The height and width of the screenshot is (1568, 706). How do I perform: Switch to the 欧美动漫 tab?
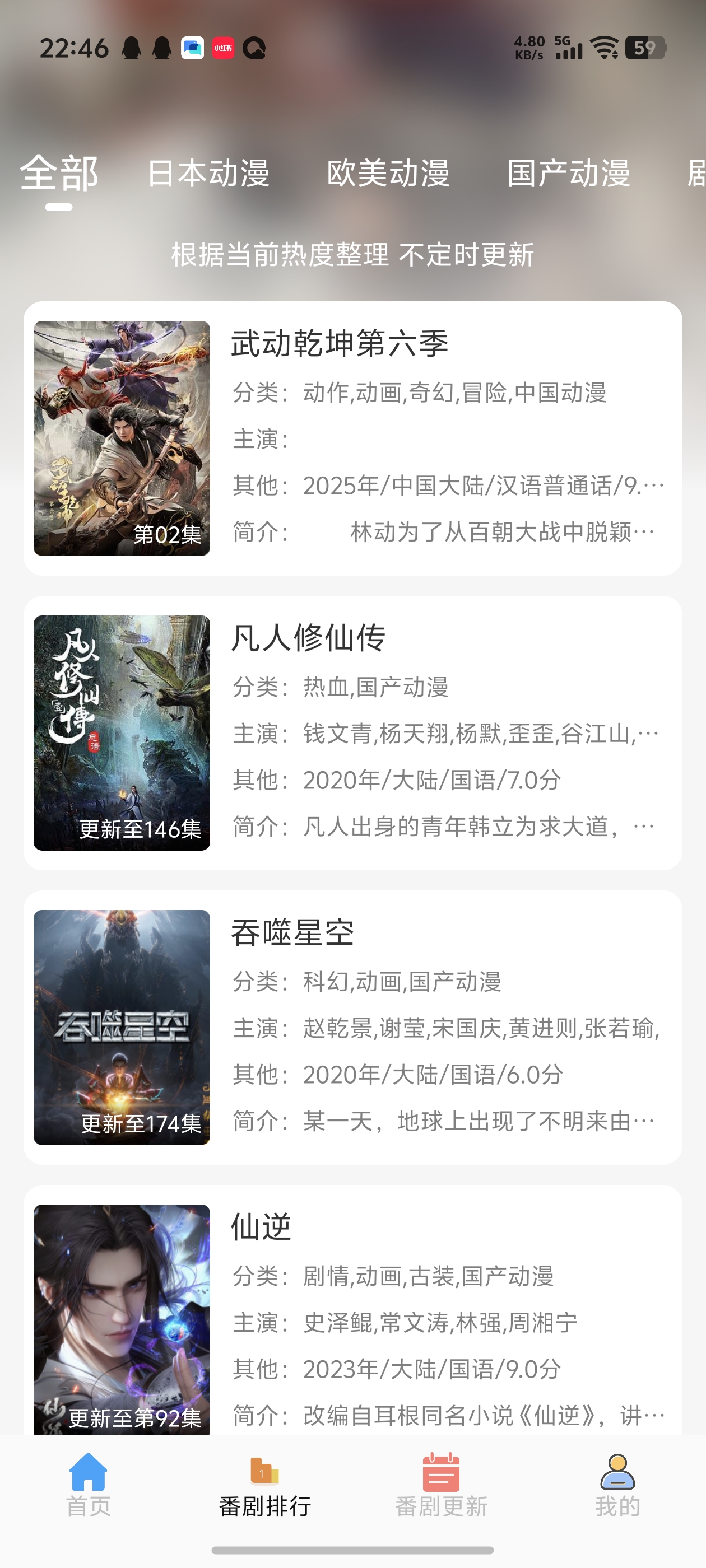[388, 175]
